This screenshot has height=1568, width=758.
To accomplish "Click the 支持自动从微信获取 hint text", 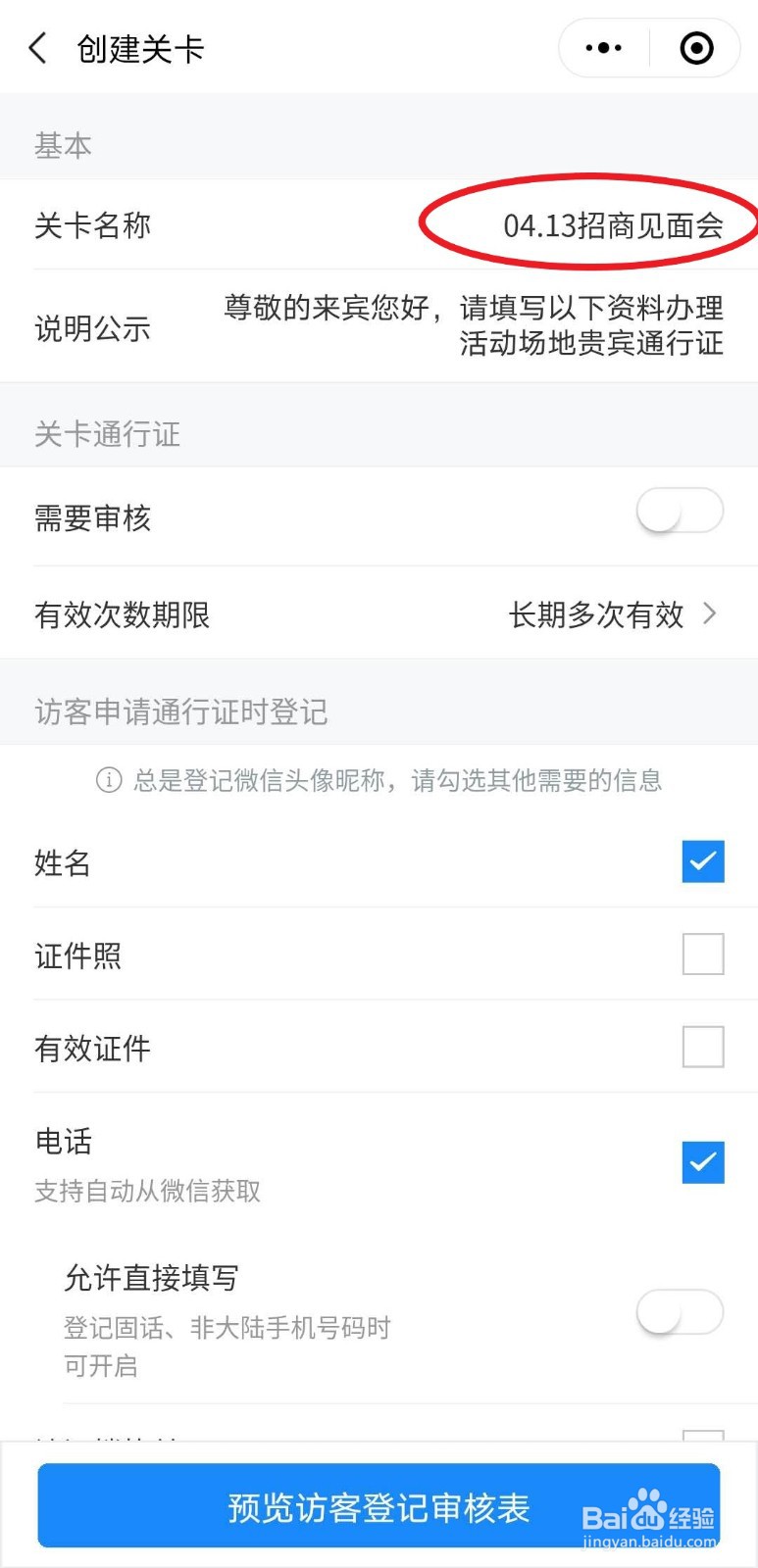I will [145, 1191].
